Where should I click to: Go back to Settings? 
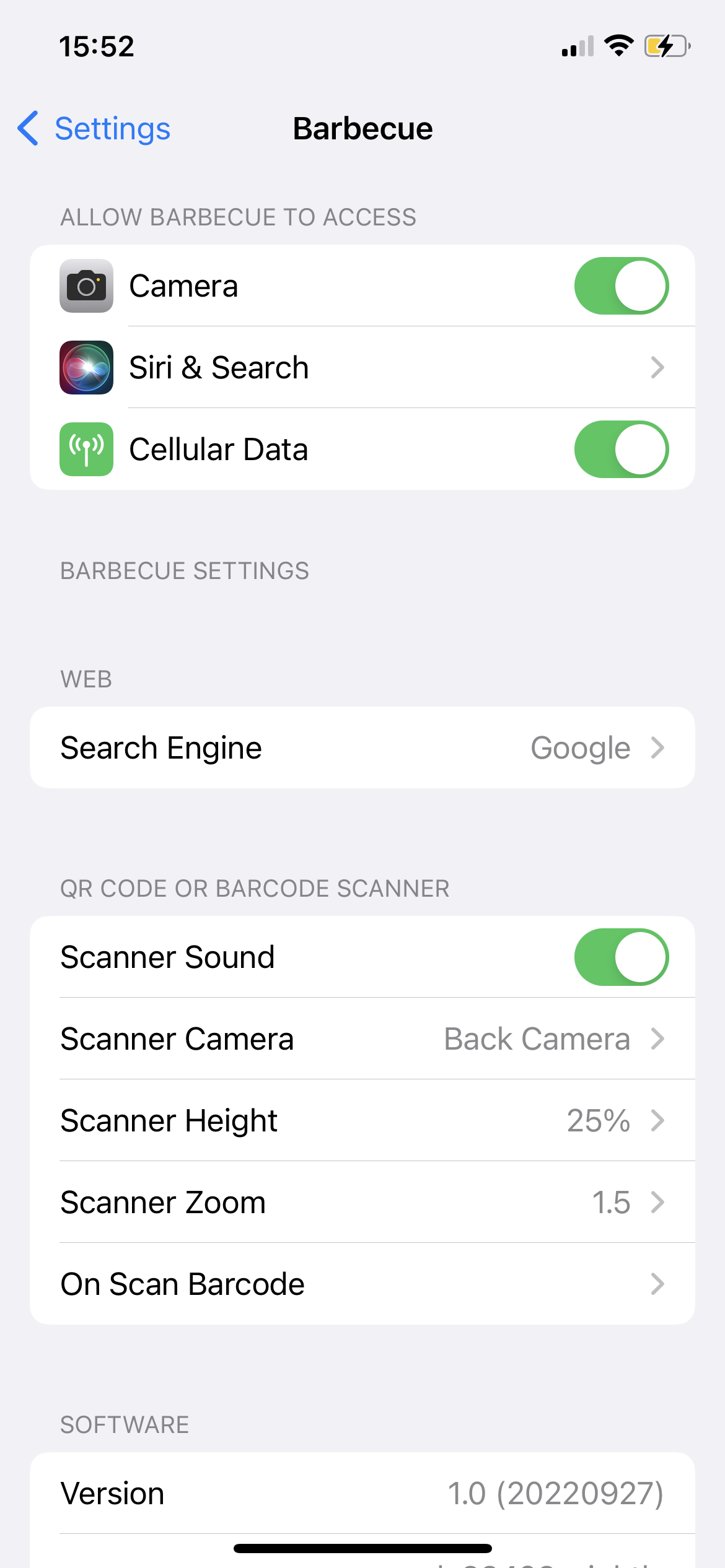click(x=94, y=129)
